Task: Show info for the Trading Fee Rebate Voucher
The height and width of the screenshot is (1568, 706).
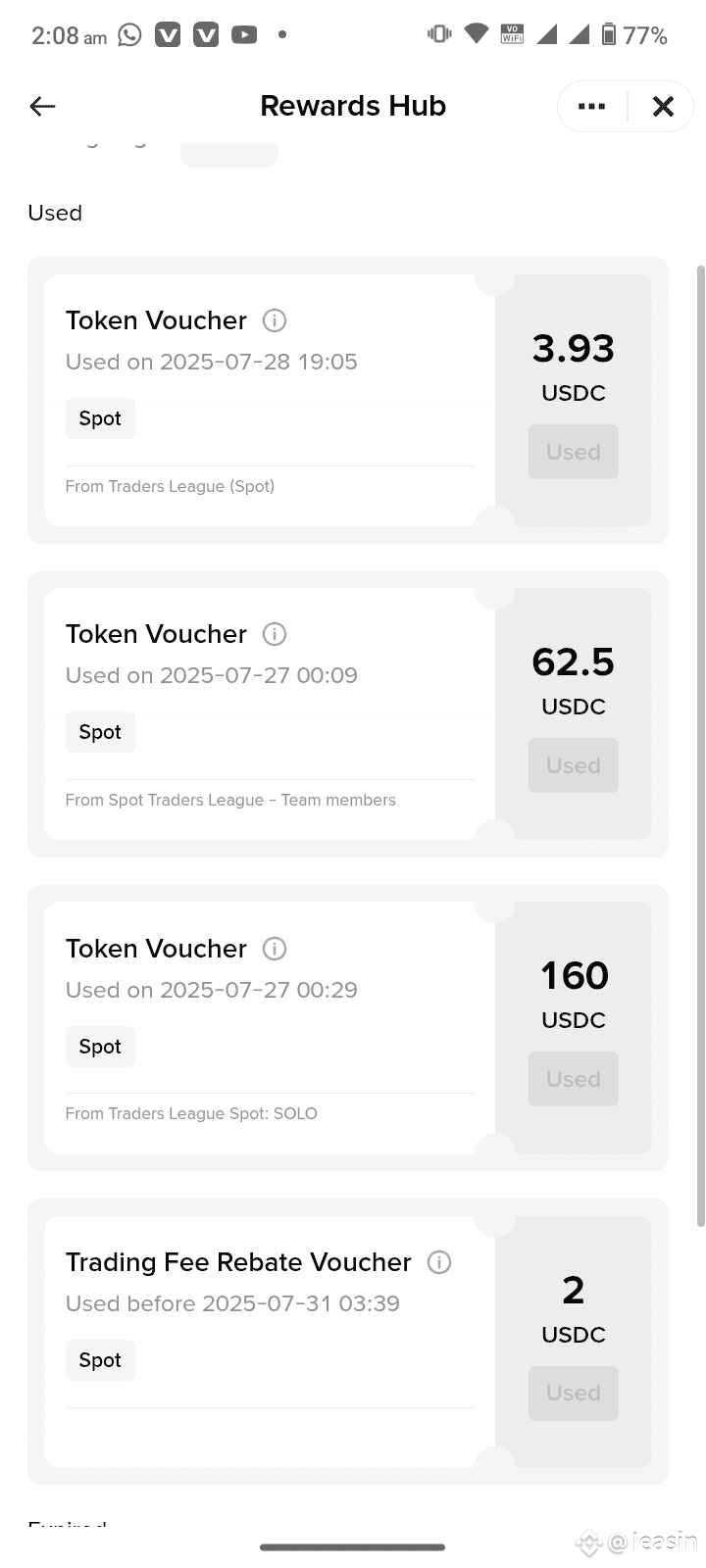Action: 439,1262
